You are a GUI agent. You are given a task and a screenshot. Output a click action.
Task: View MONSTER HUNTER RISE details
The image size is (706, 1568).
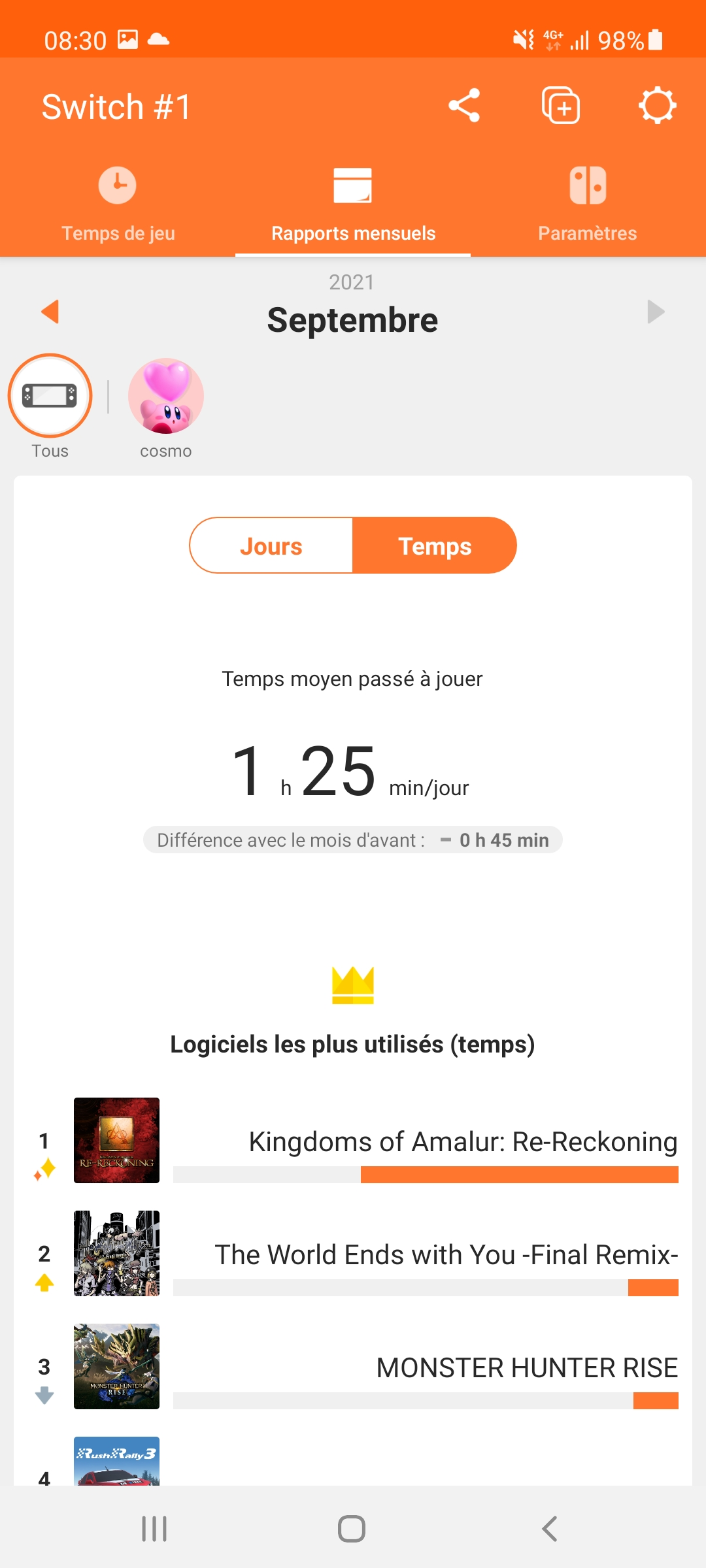point(425,1367)
